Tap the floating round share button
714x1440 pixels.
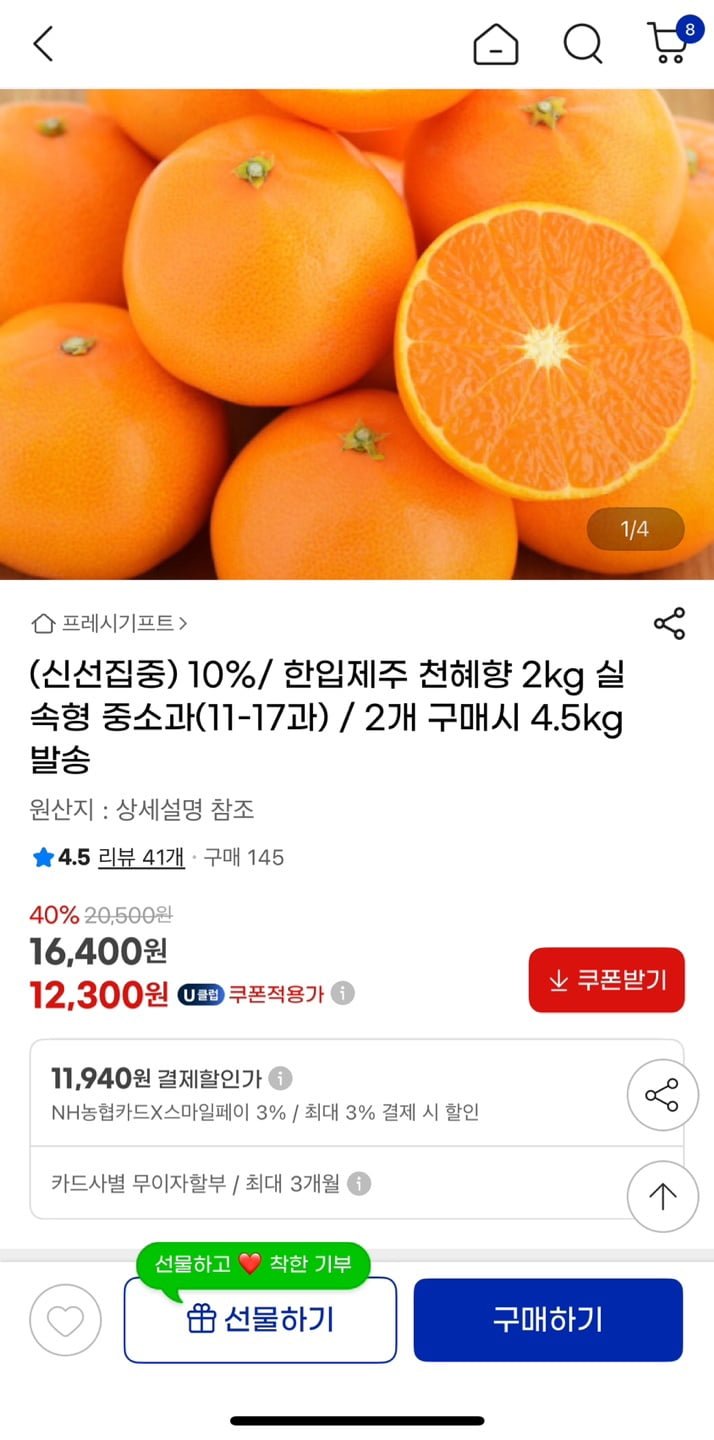coord(662,1095)
